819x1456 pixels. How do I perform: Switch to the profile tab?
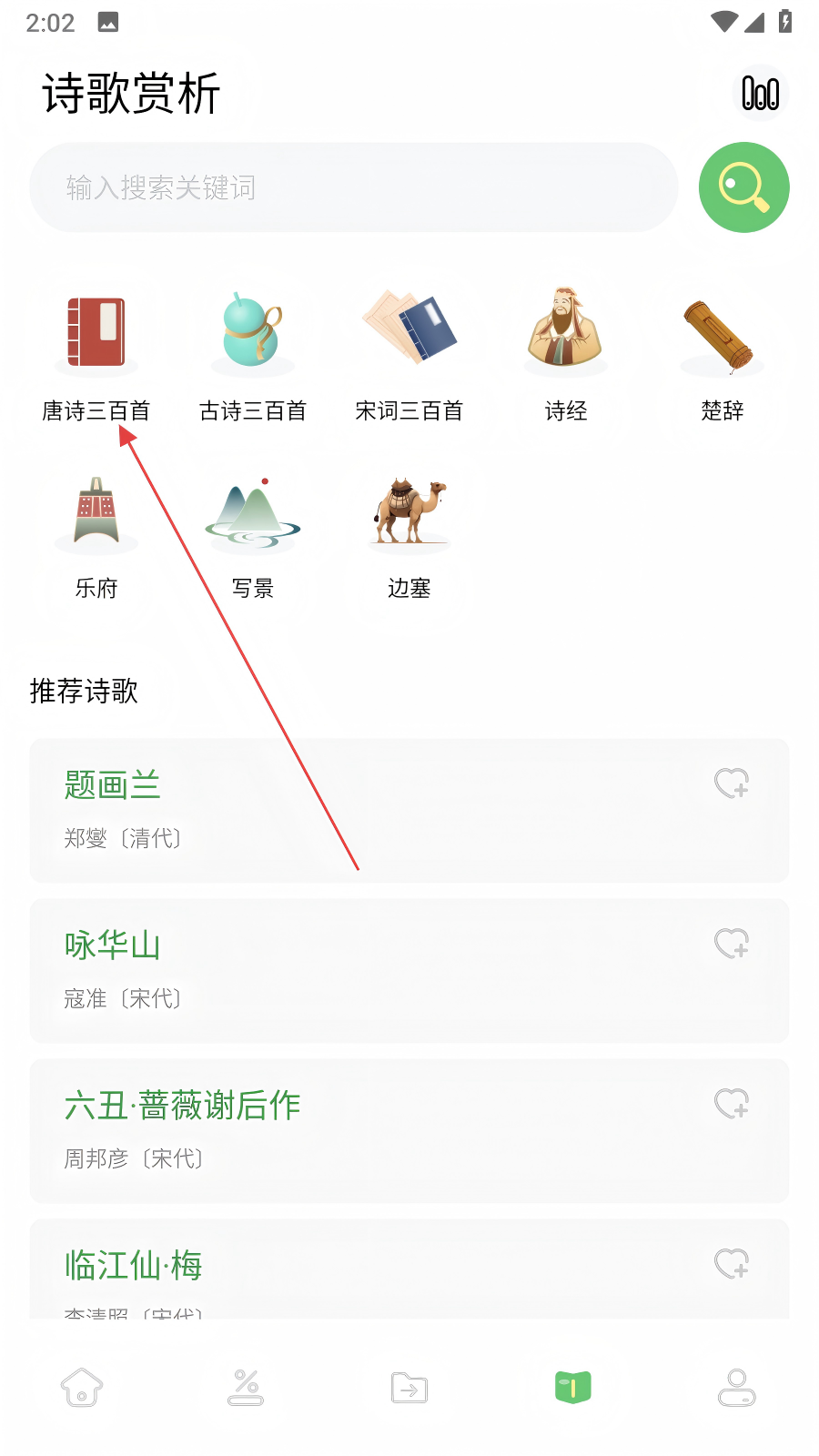737,1388
